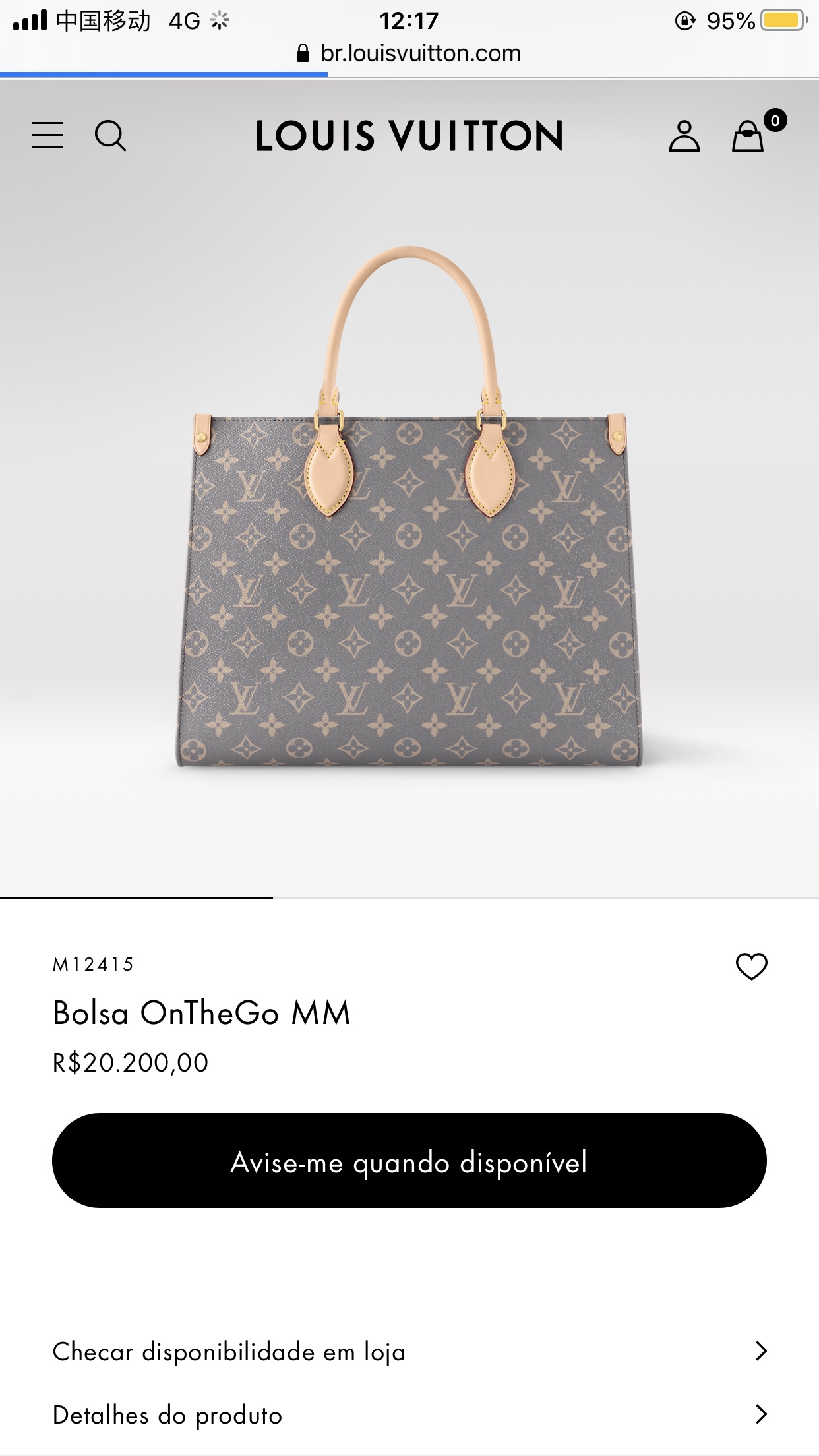Open the search icon
This screenshot has width=819, height=1456.
110,136
